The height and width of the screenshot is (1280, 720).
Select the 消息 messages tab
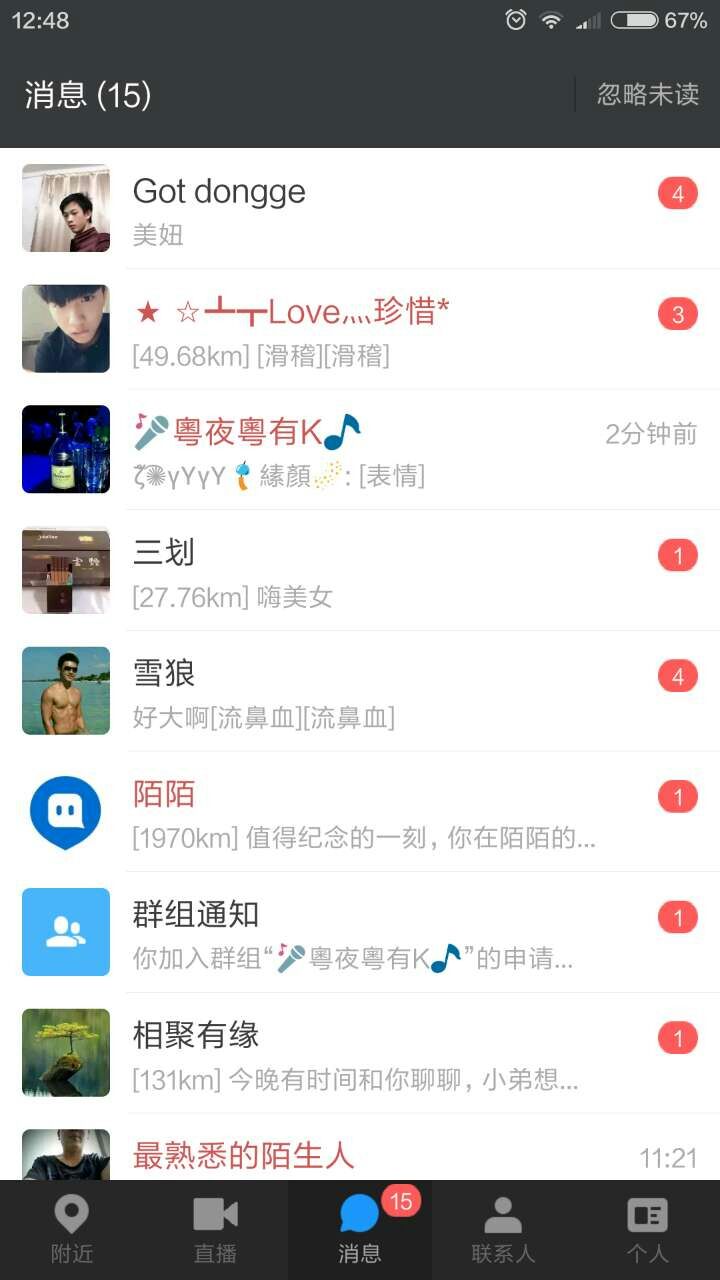360,1230
